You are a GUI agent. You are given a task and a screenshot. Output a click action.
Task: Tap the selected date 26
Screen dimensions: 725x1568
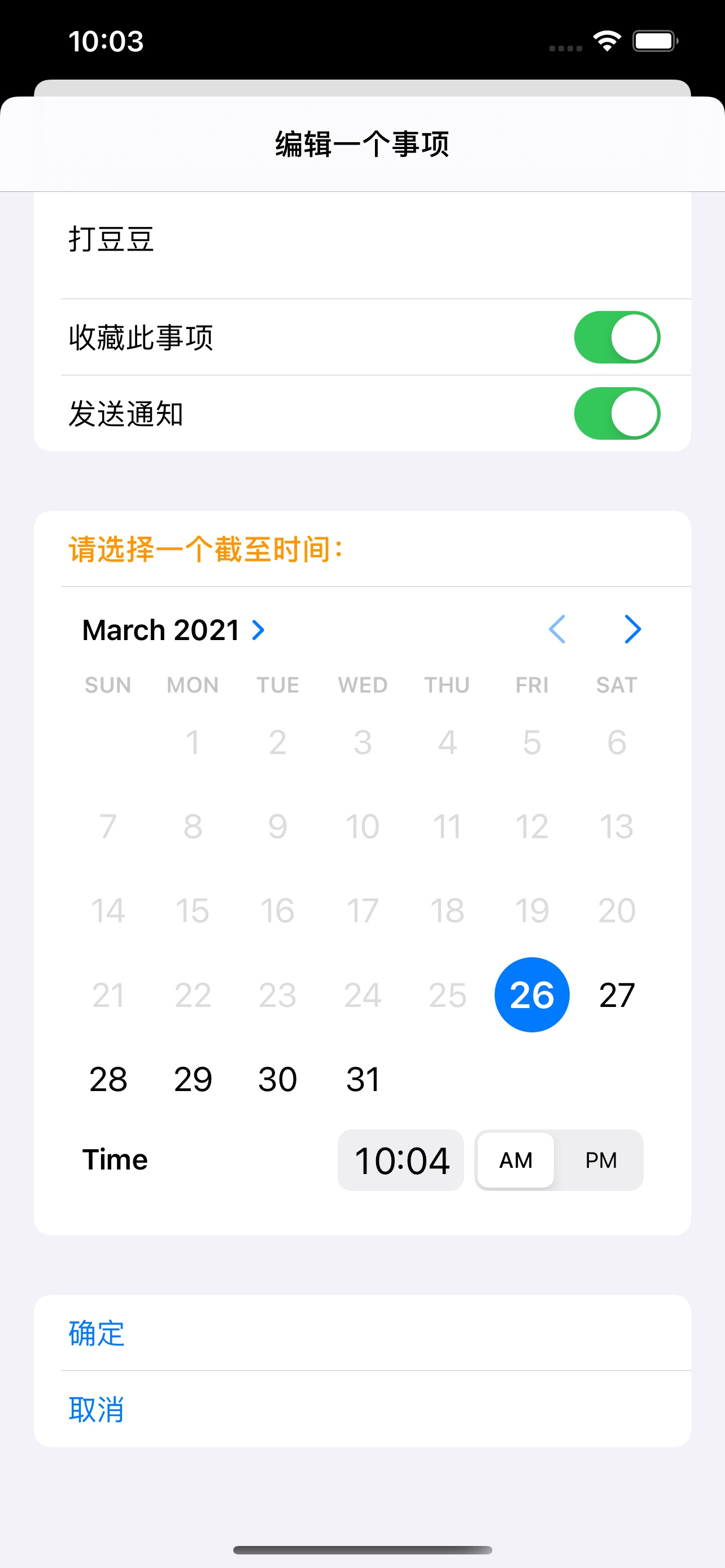531,995
